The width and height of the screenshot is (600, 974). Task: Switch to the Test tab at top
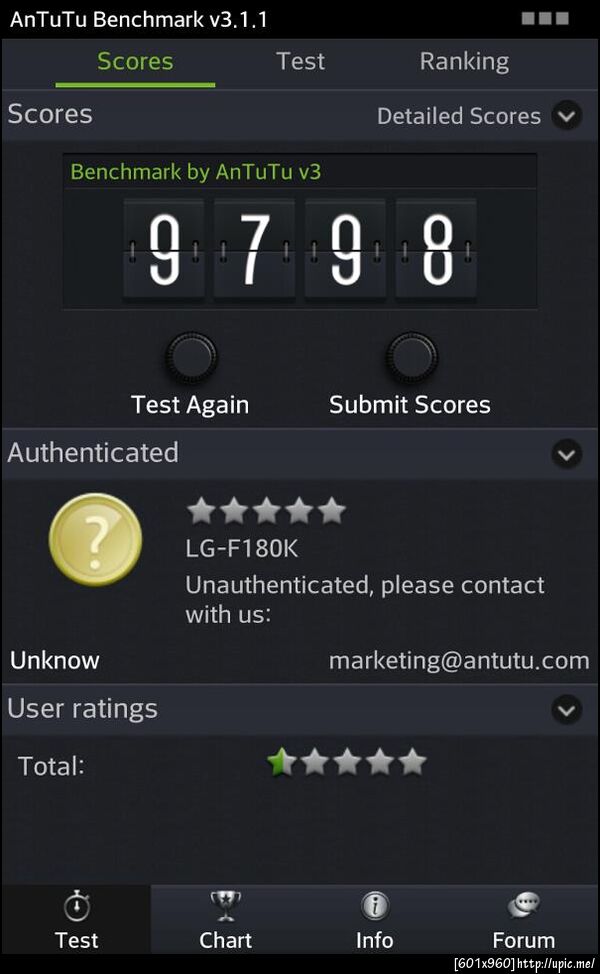tap(300, 62)
